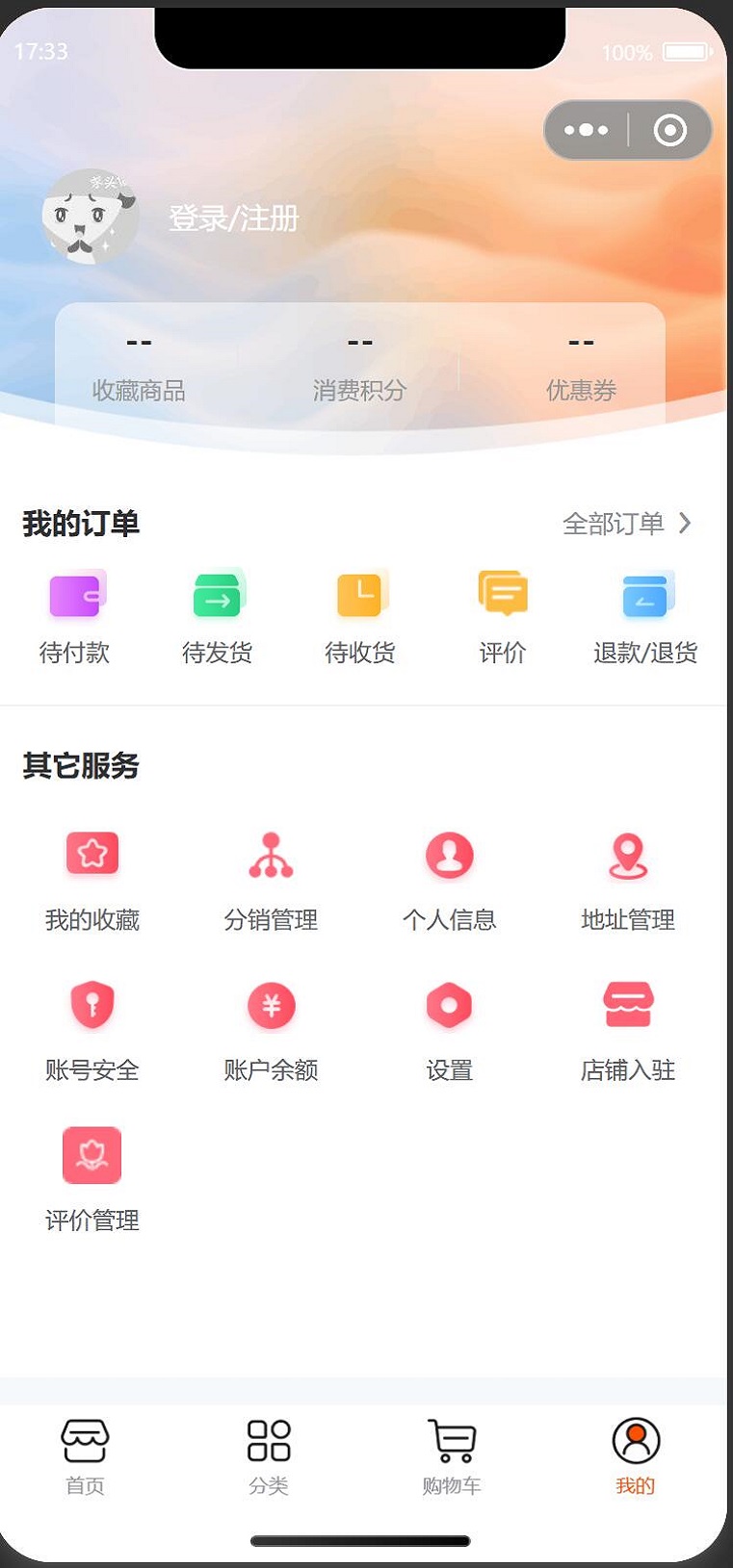Viewport: 733px width, 1568px height.
Task: Open the 评价管理 review management icon
Action: click(92, 1155)
